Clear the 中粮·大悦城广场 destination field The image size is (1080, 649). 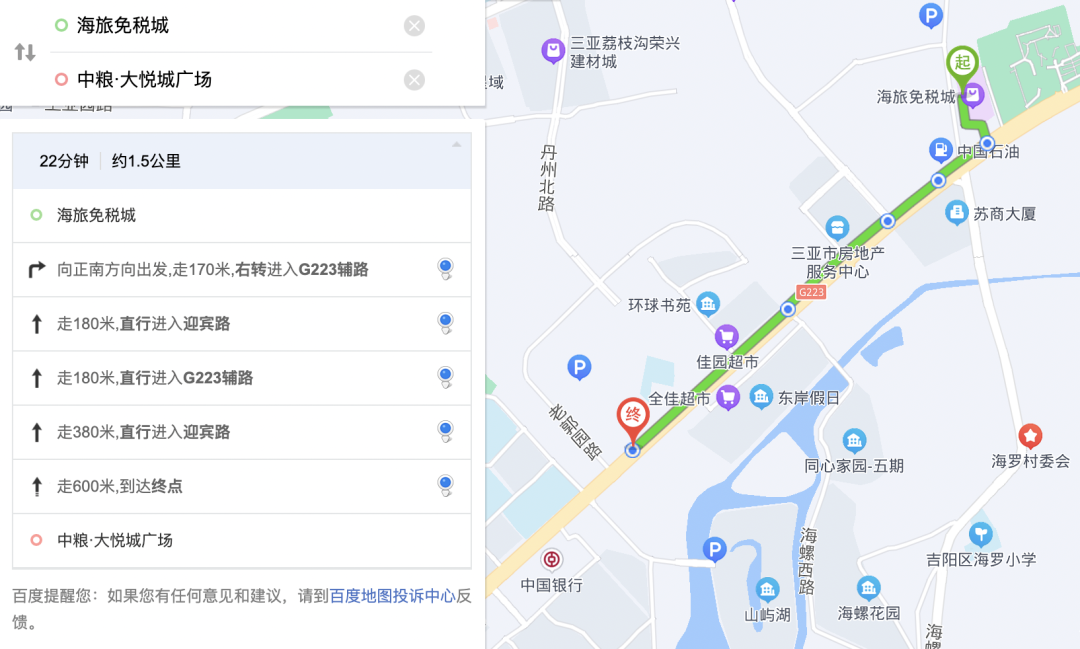point(414,80)
